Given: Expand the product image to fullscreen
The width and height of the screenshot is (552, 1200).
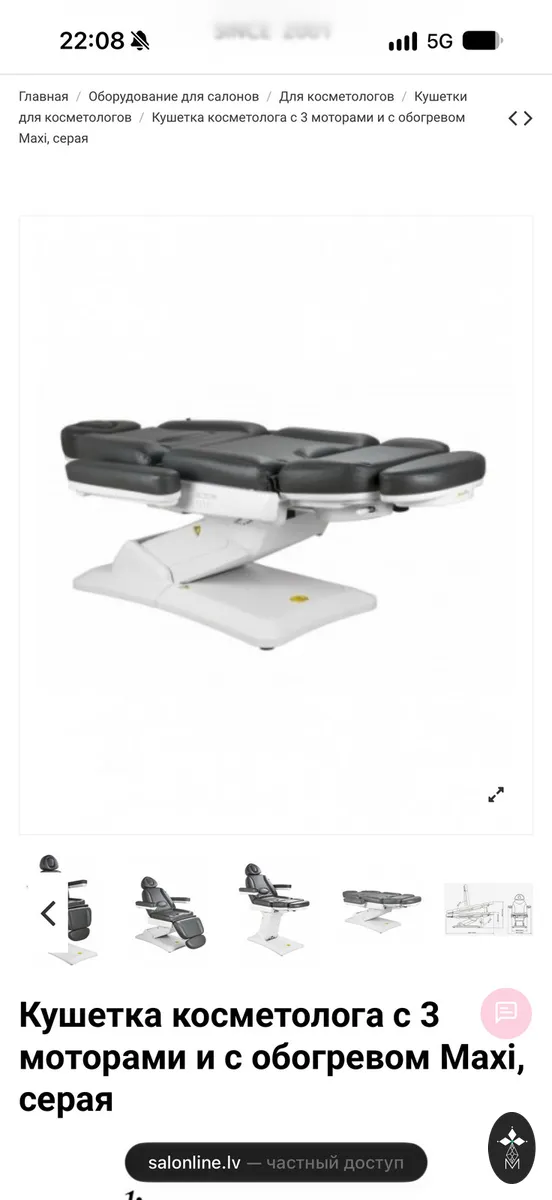Looking at the screenshot, I should (496, 795).
